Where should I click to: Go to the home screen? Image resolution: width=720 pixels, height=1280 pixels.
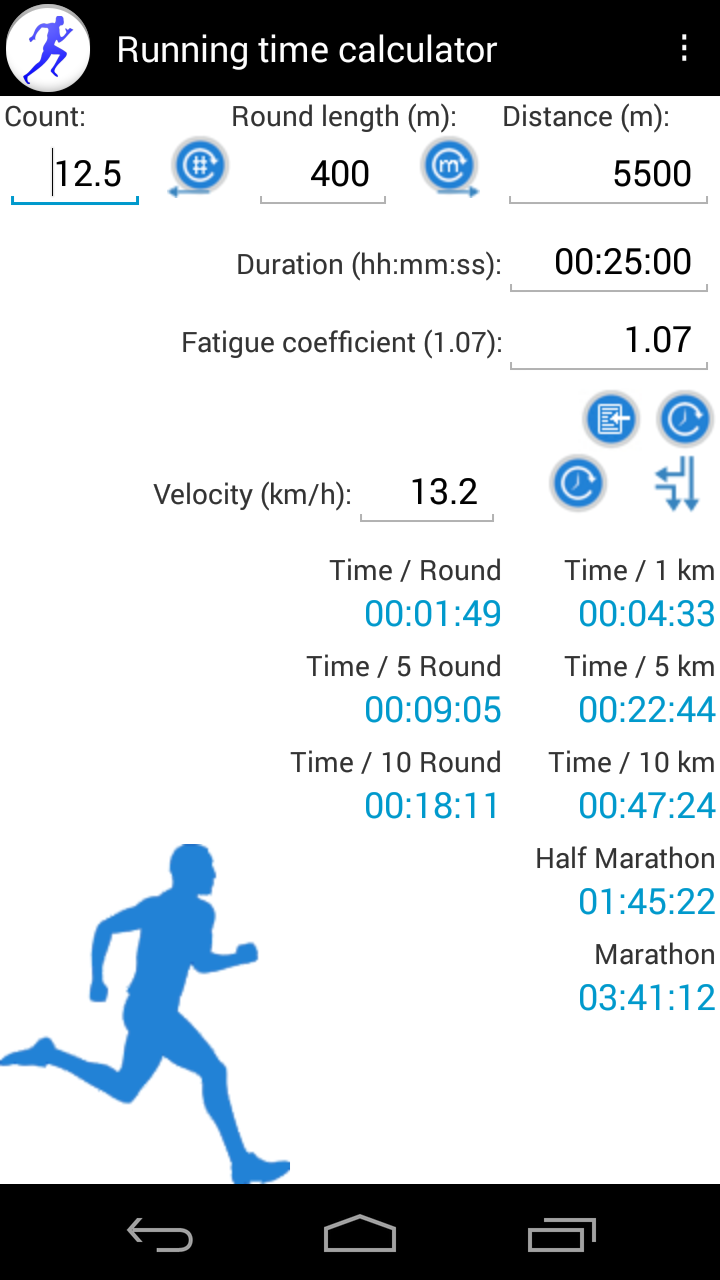click(x=360, y=1234)
